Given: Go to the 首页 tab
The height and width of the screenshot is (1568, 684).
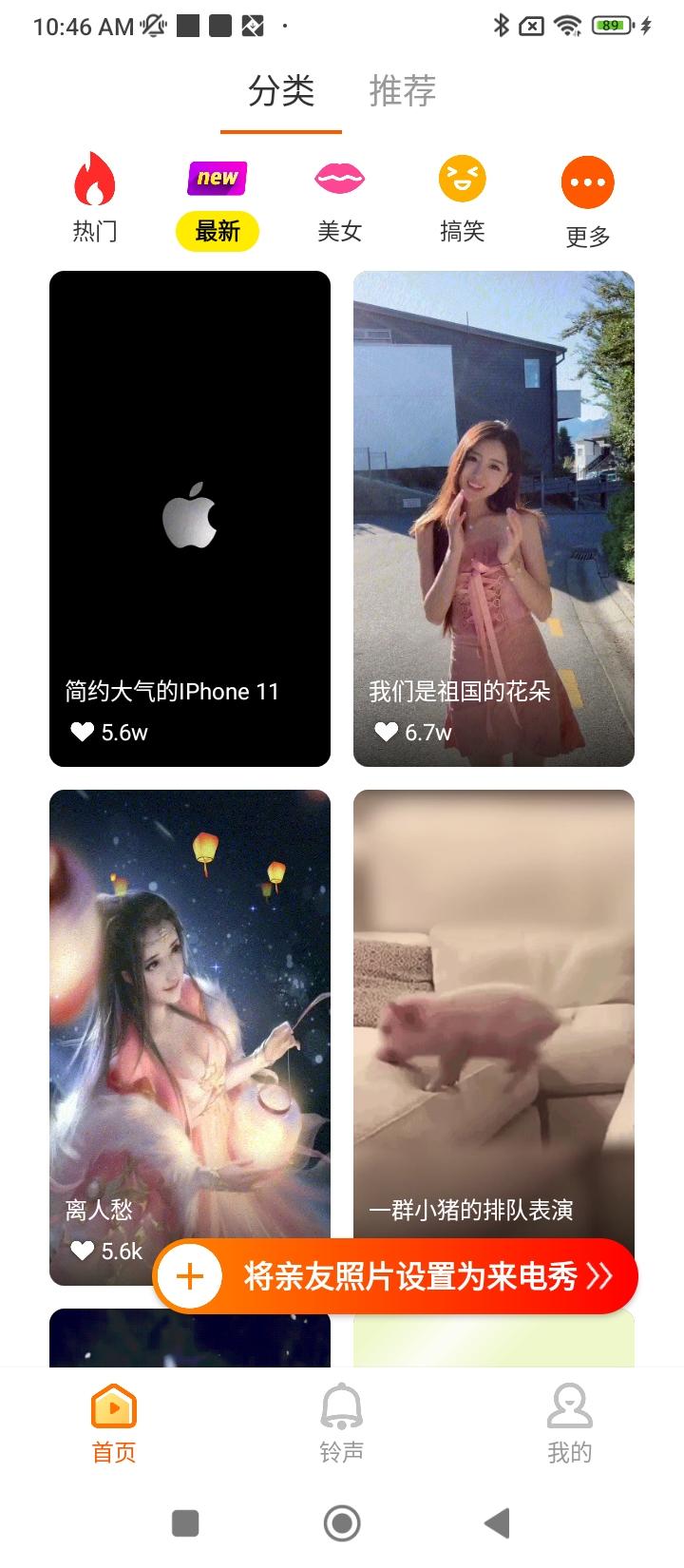Looking at the screenshot, I should click(x=114, y=1423).
